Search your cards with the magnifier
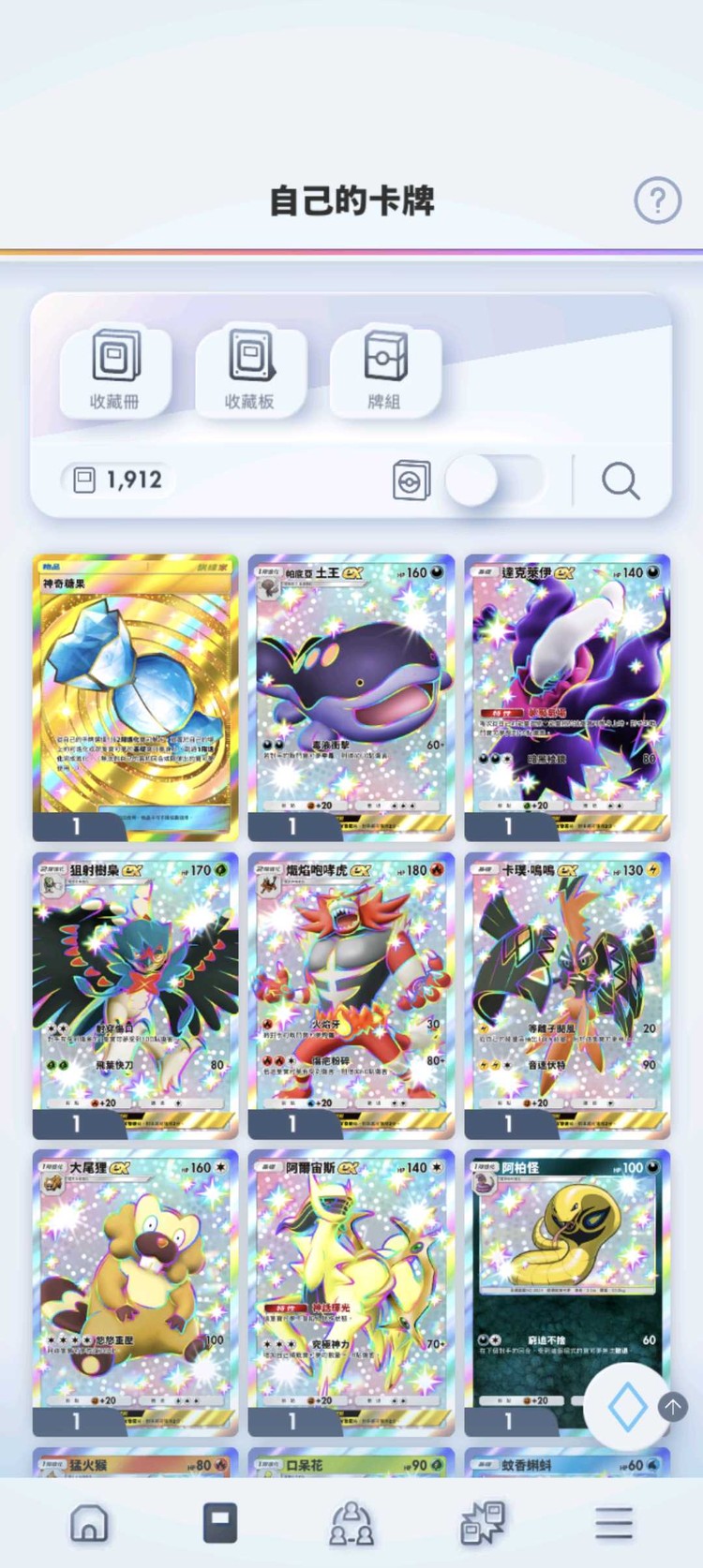This screenshot has width=703, height=1568. click(x=620, y=481)
